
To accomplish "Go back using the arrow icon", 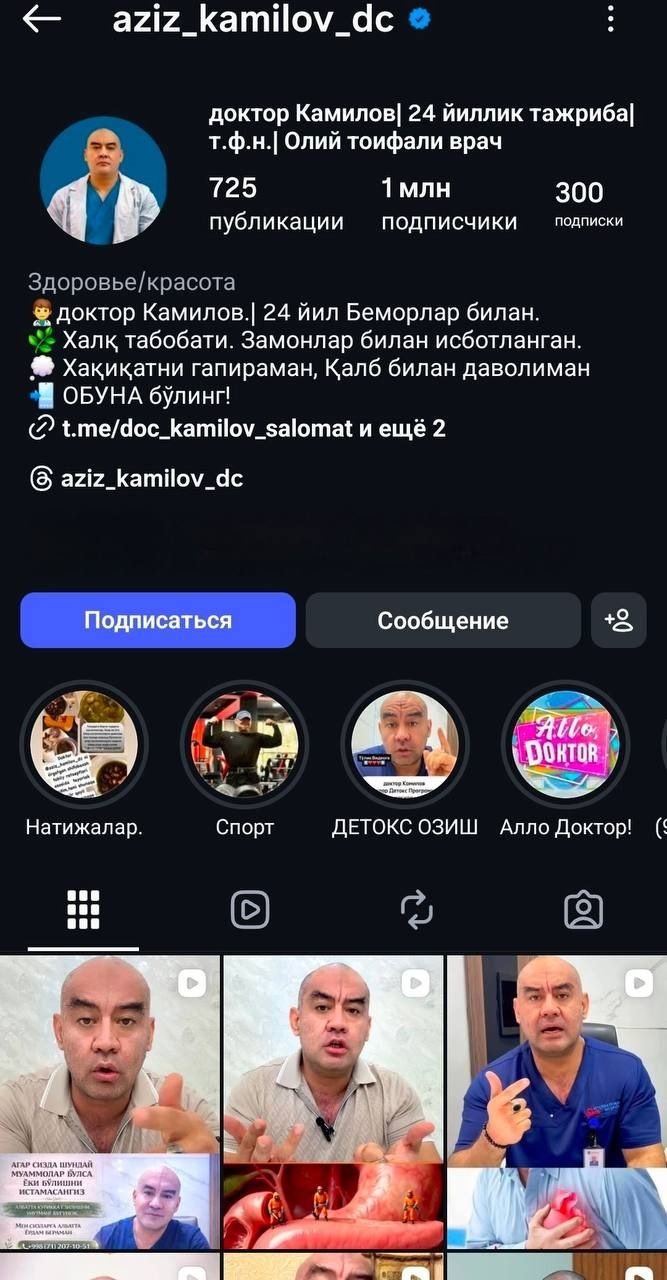I will click(42, 19).
